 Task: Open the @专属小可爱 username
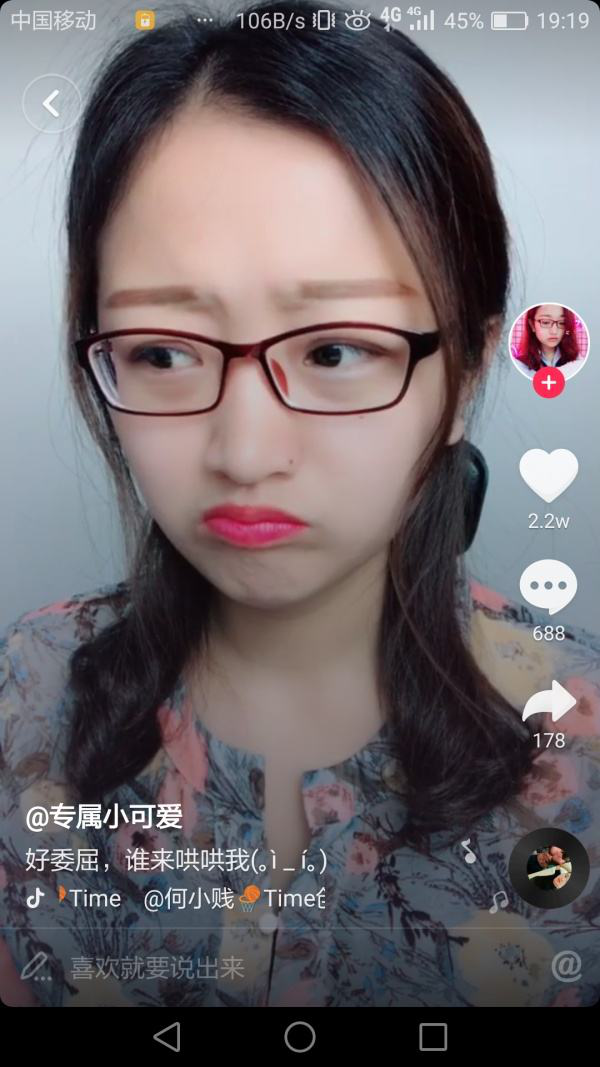coord(104,817)
